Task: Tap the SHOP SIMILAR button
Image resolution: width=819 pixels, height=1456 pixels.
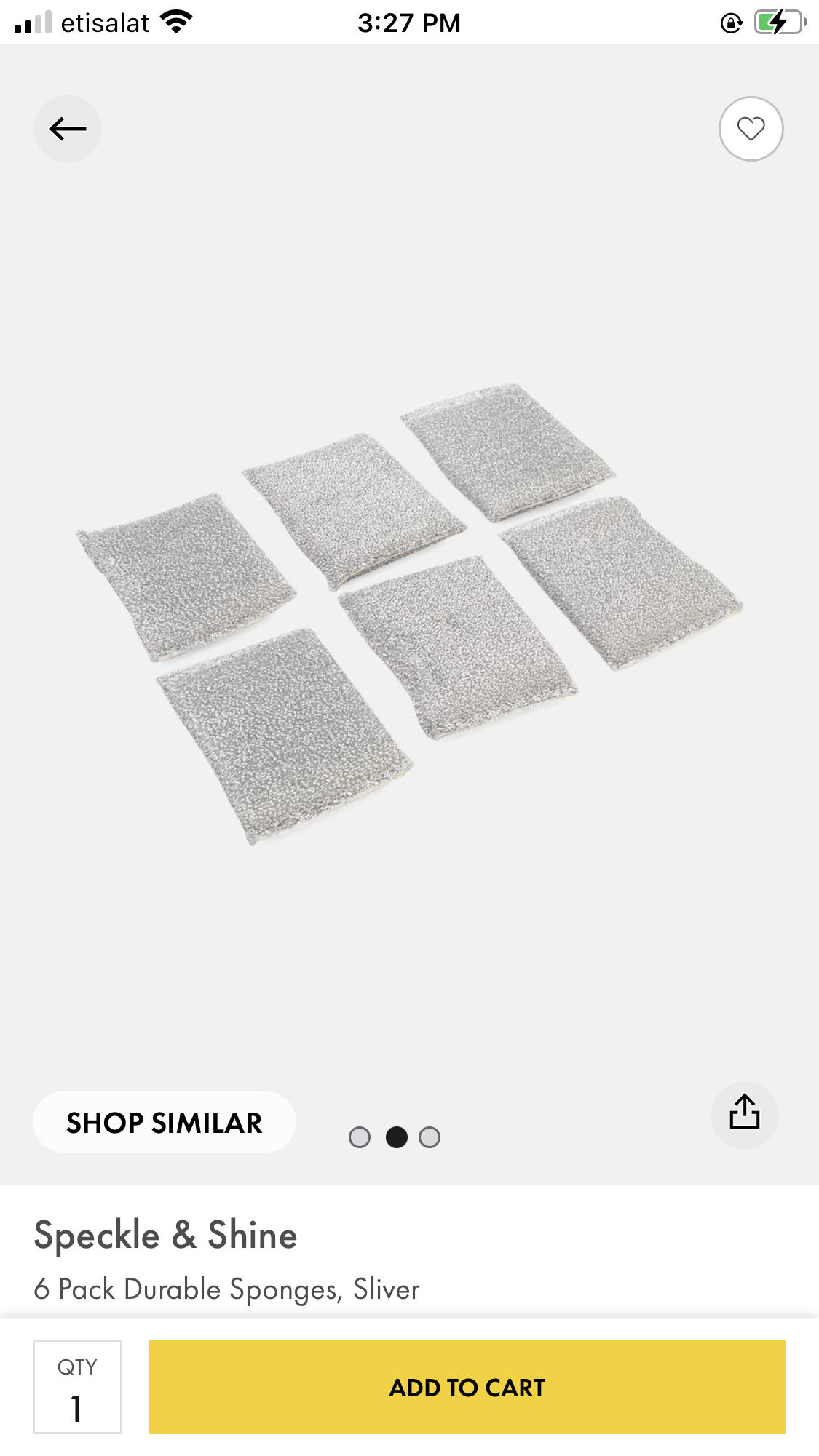Action: coord(163,1122)
